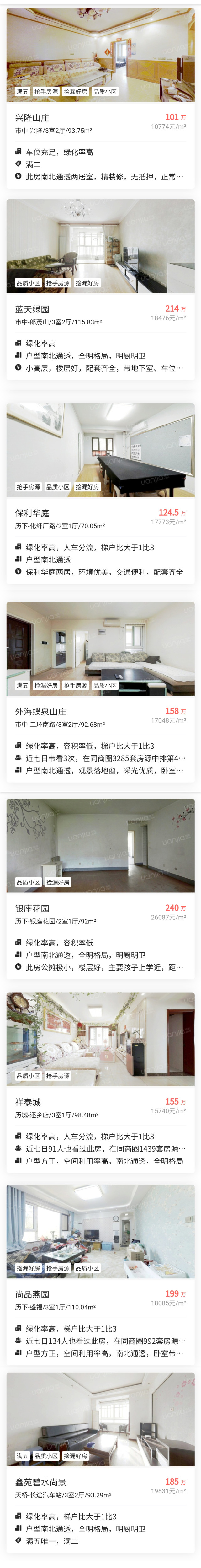Open the 外海蝶泉山庄 listing
The image size is (201, 1568).
coord(41,712)
